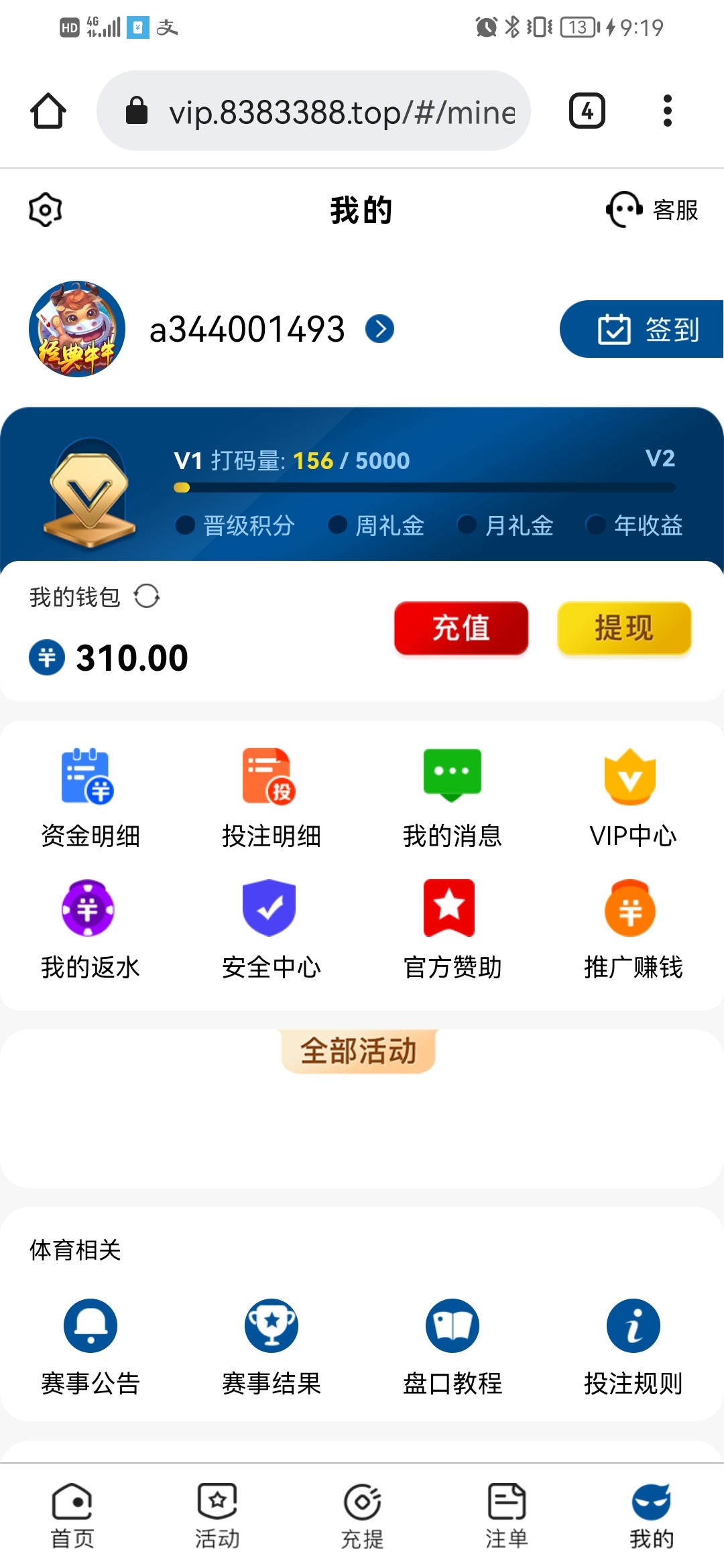View 赛事结果 match results
This screenshot has height=1568, width=724.
(x=271, y=1347)
